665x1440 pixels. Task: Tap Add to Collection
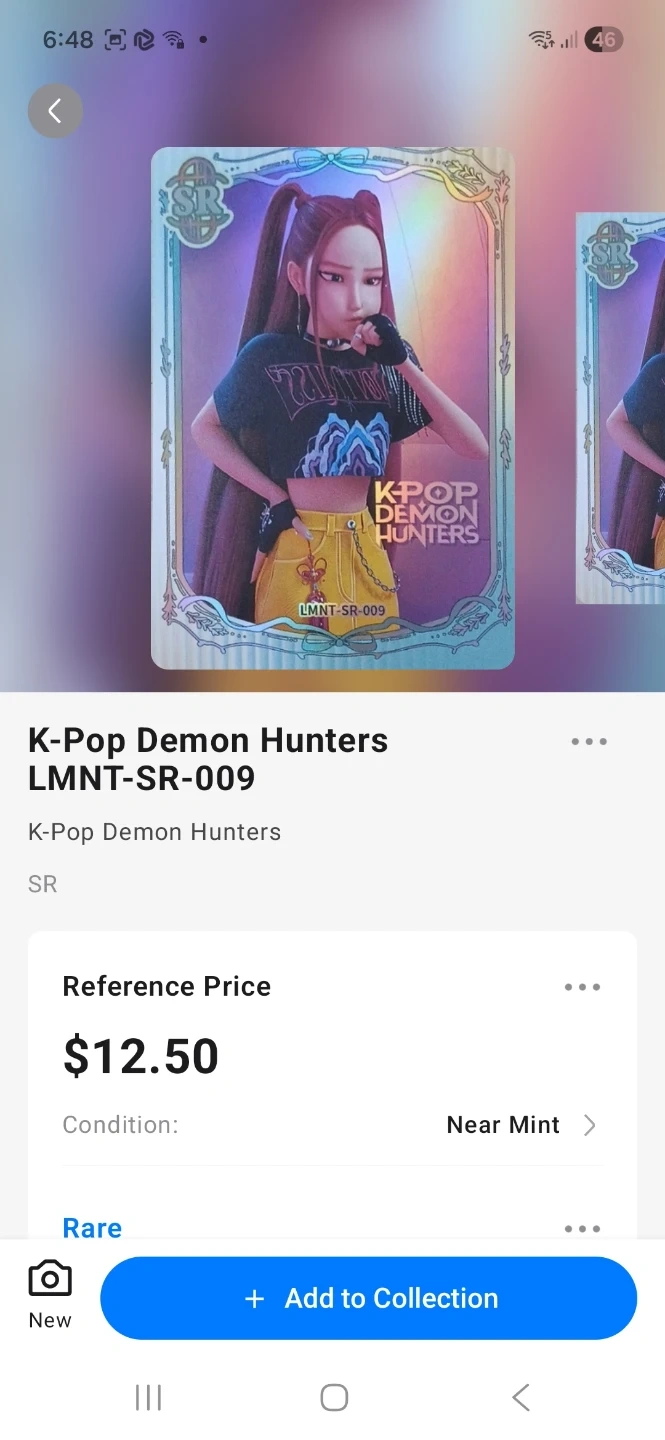368,1298
